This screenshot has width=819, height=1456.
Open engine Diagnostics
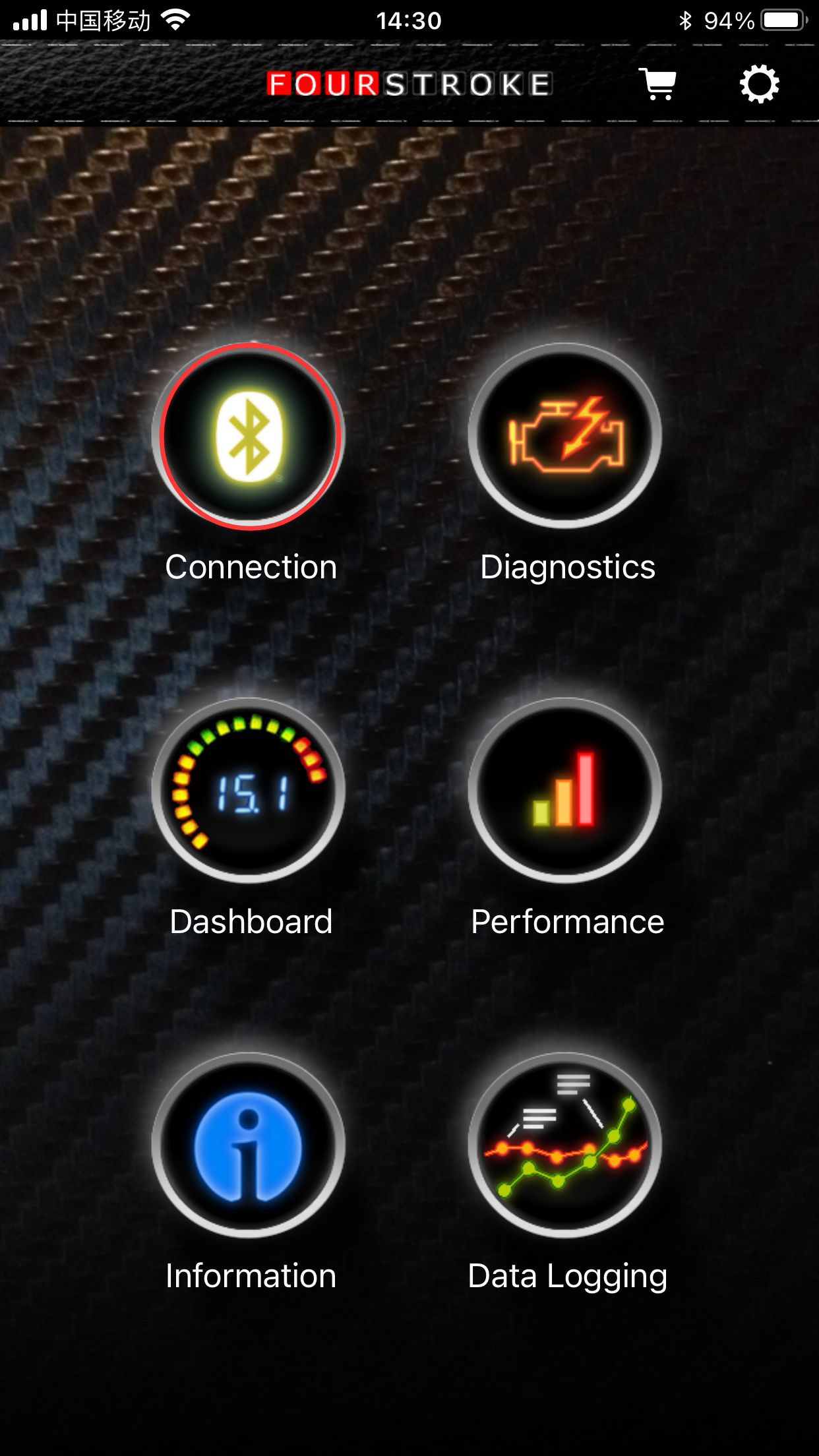pyautogui.click(x=566, y=437)
